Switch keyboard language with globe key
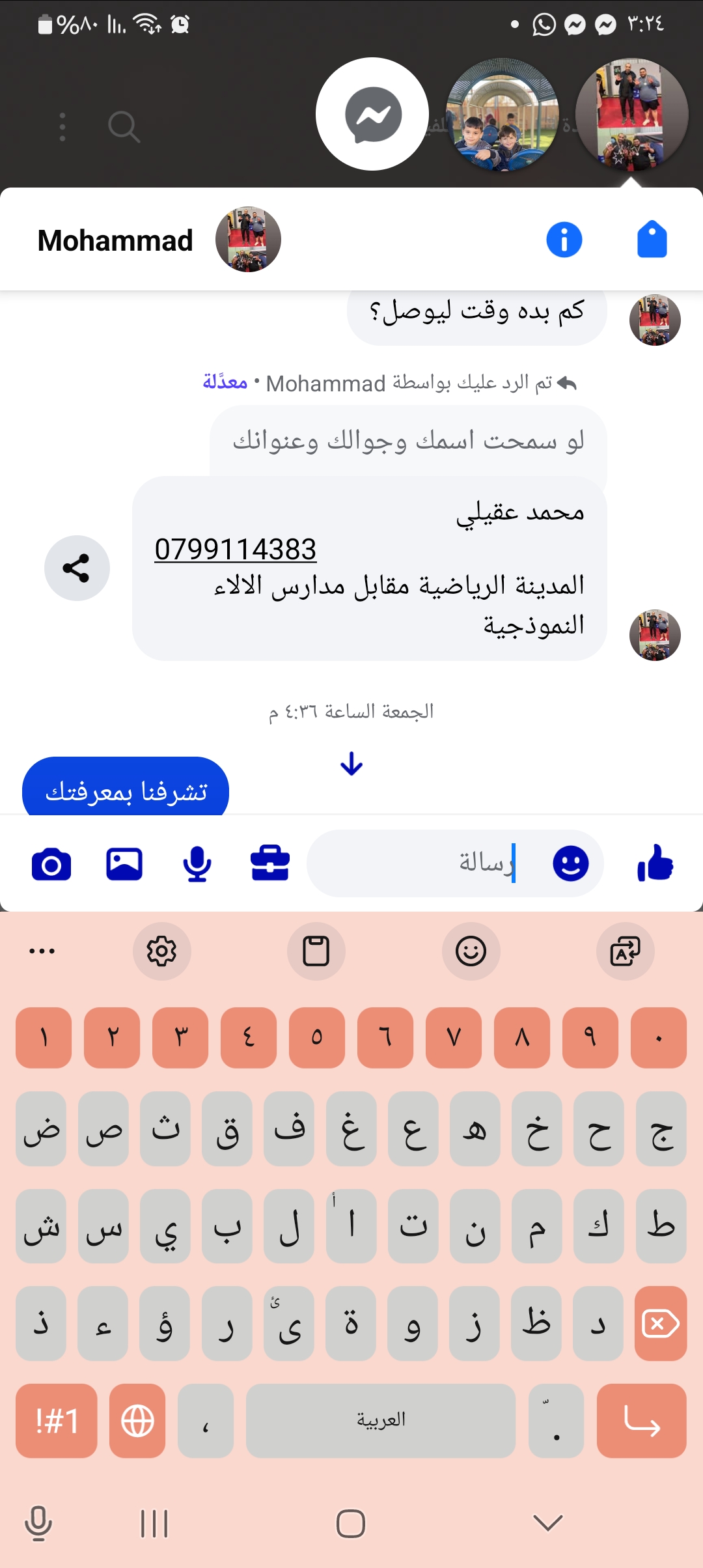This screenshot has width=703, height=1568. (x=137, y=1420)
